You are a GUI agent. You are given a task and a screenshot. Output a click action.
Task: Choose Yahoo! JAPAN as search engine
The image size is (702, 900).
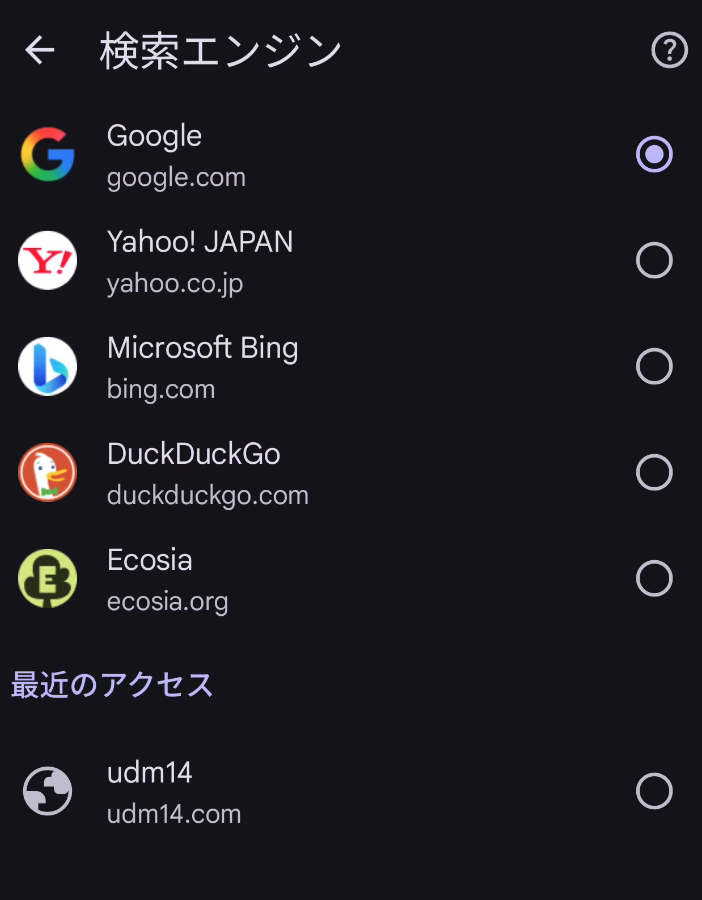654,260
